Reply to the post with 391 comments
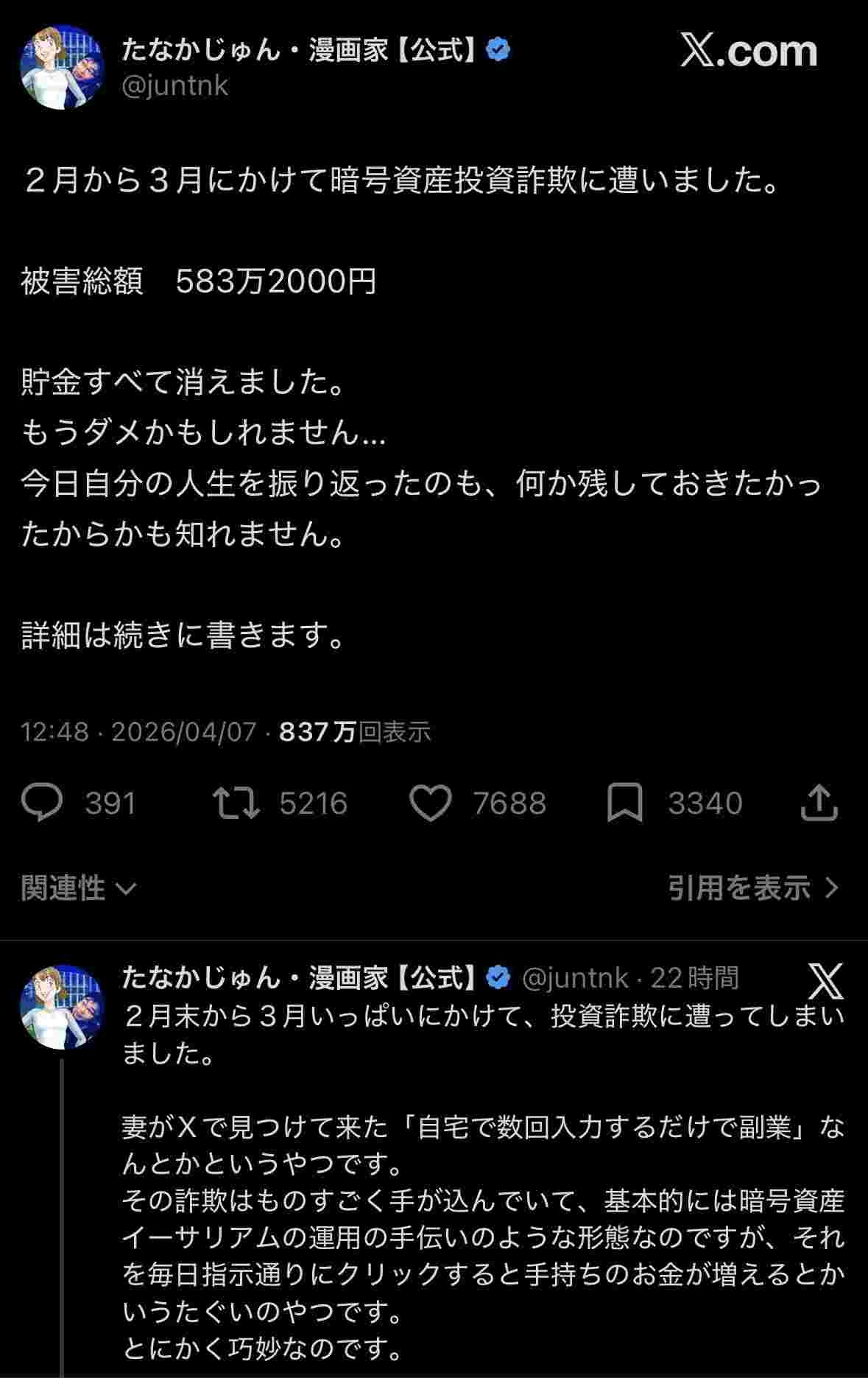The width and height of the screenshot is (868, 1378). 43,803
